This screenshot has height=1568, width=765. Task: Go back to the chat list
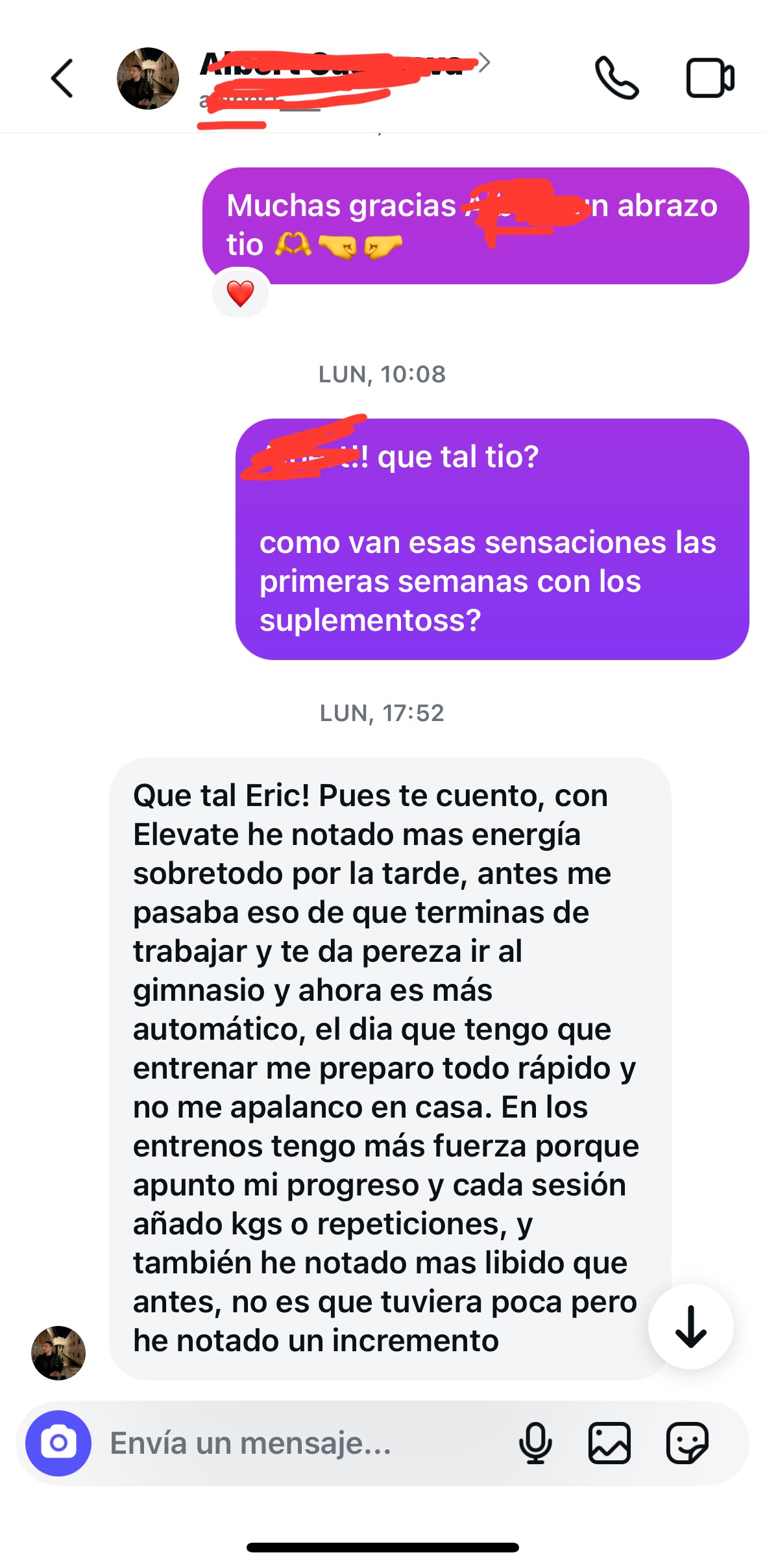coord(62,79)
